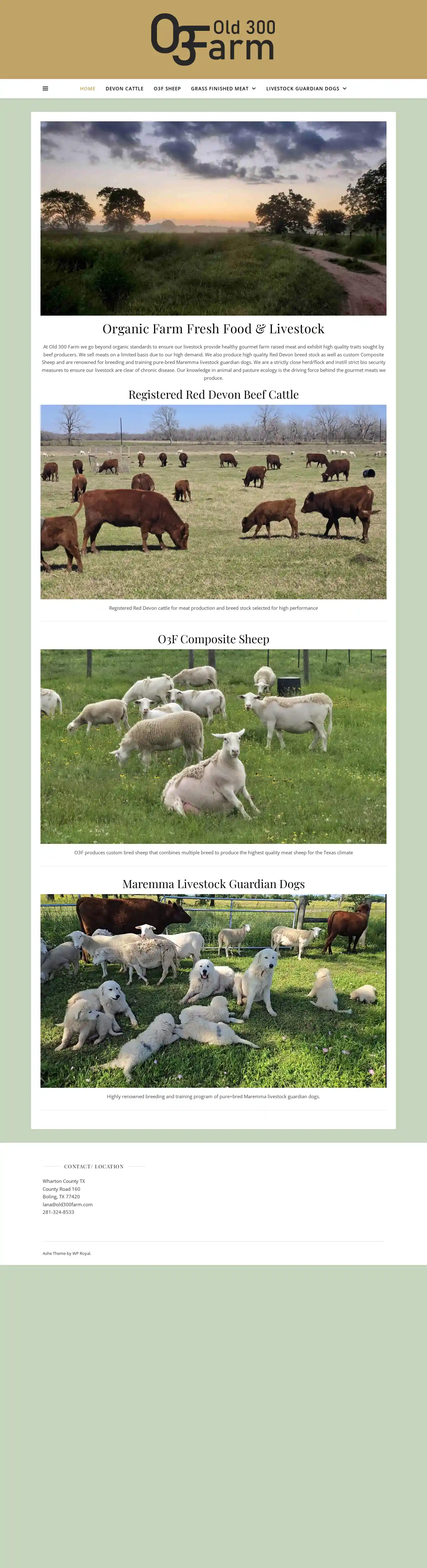Viewport: 427px width, 1568px height.
Task: Open the Red Devon cattle photo
Action: pyautogui.click(x=213, y=502)
